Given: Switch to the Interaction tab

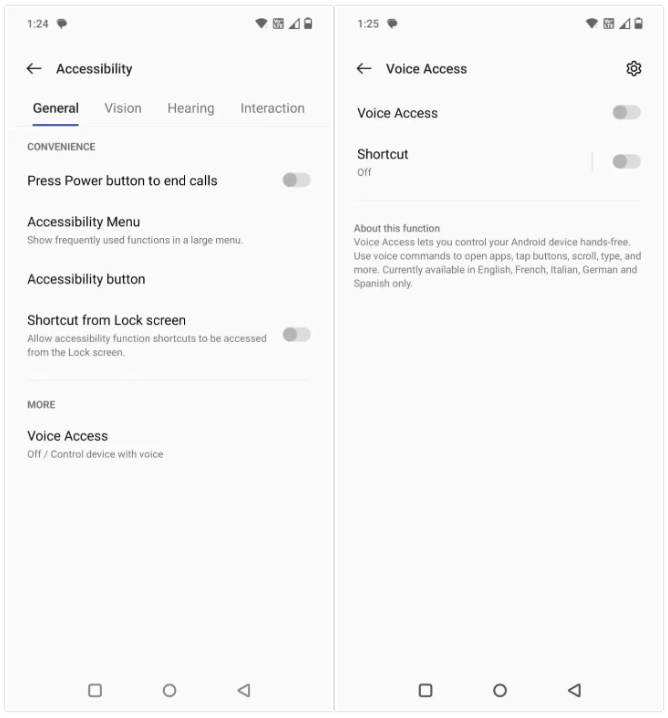Looking at the screenshot, I should (x=272, y=109).
